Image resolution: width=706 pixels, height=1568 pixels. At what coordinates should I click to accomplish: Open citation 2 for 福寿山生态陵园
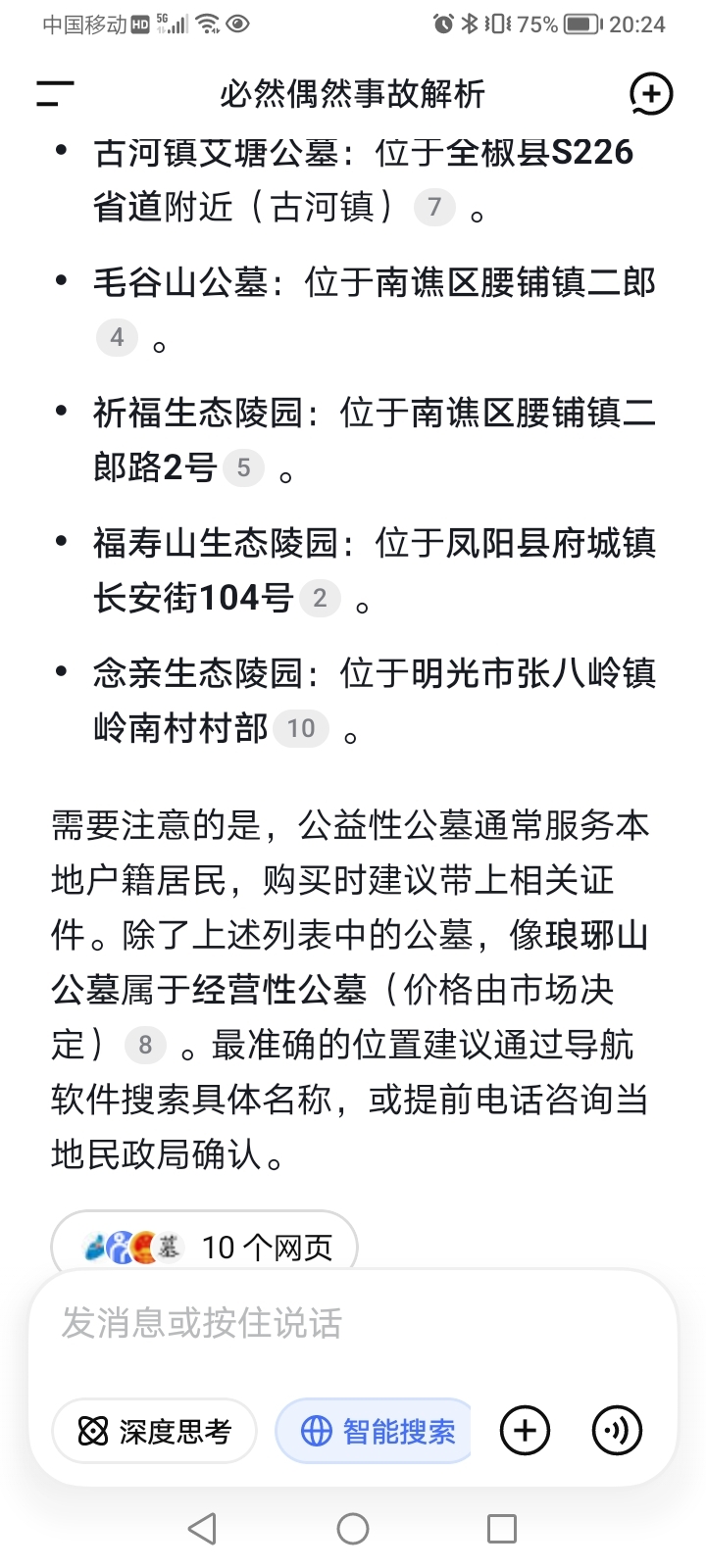click(320, 598)
